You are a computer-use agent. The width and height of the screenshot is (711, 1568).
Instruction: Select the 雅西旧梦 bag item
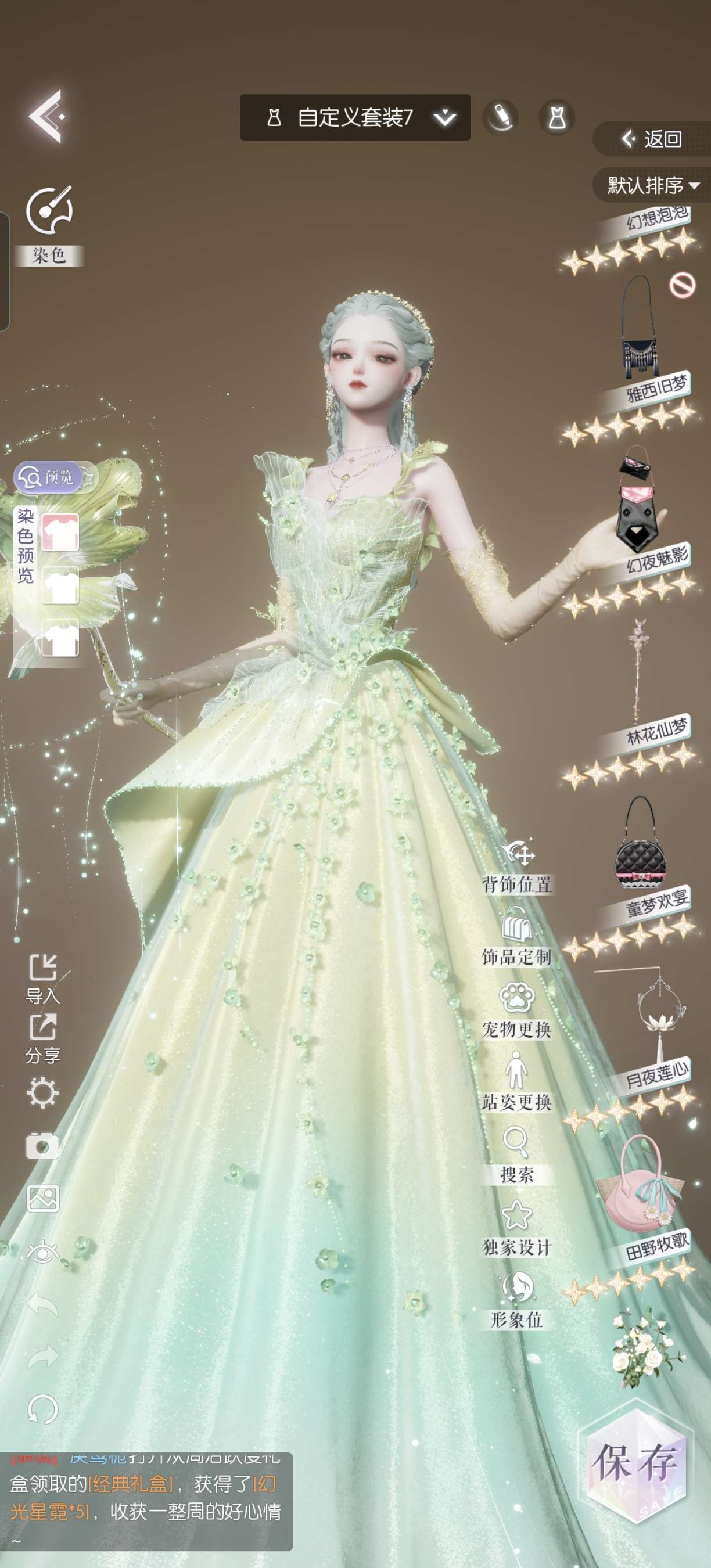pyautogui.click(x=639, y=329)
